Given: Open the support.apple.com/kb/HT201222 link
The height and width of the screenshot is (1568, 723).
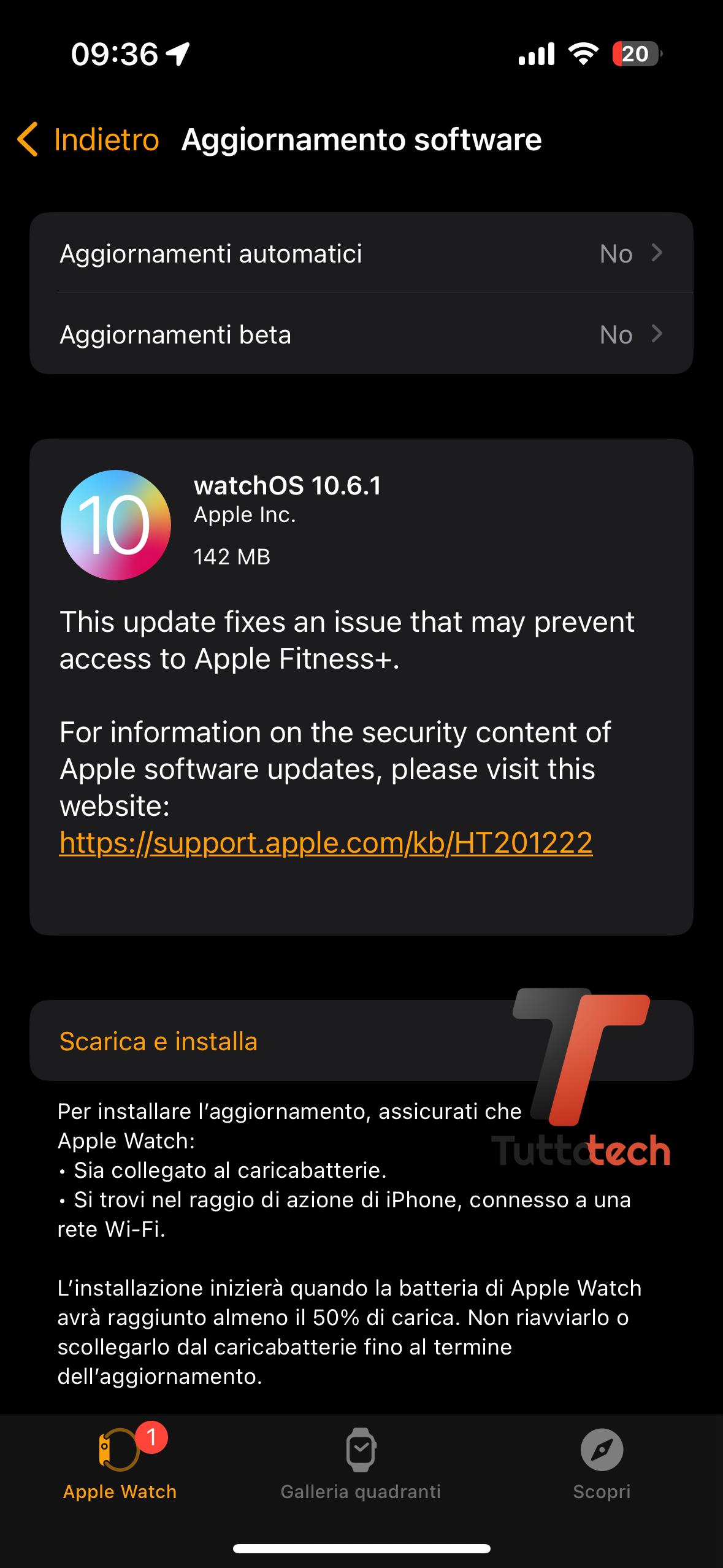Looking at the screenshot, I should click(x=326, y=842).
